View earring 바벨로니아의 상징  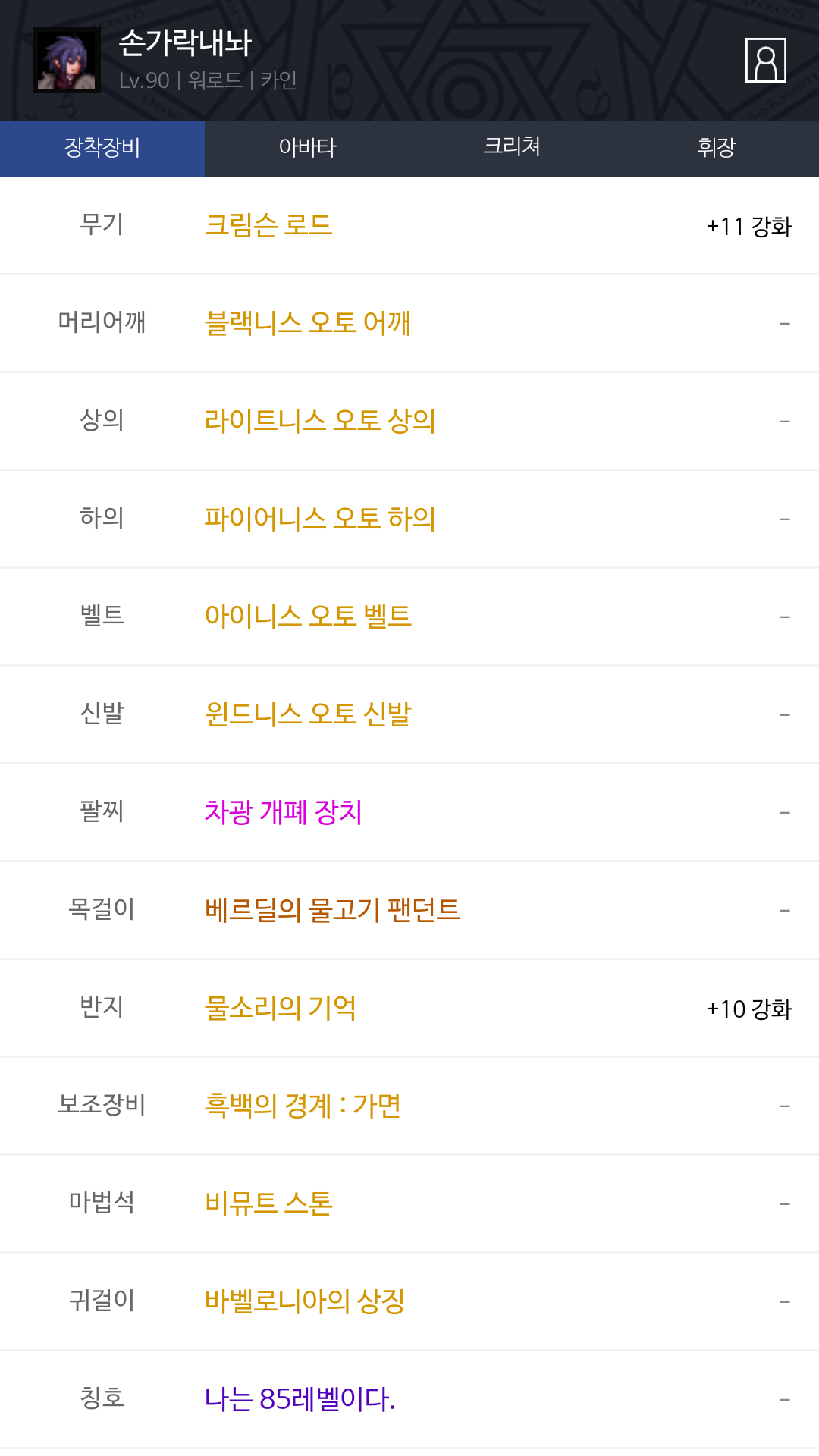[x=305, y=1301]
